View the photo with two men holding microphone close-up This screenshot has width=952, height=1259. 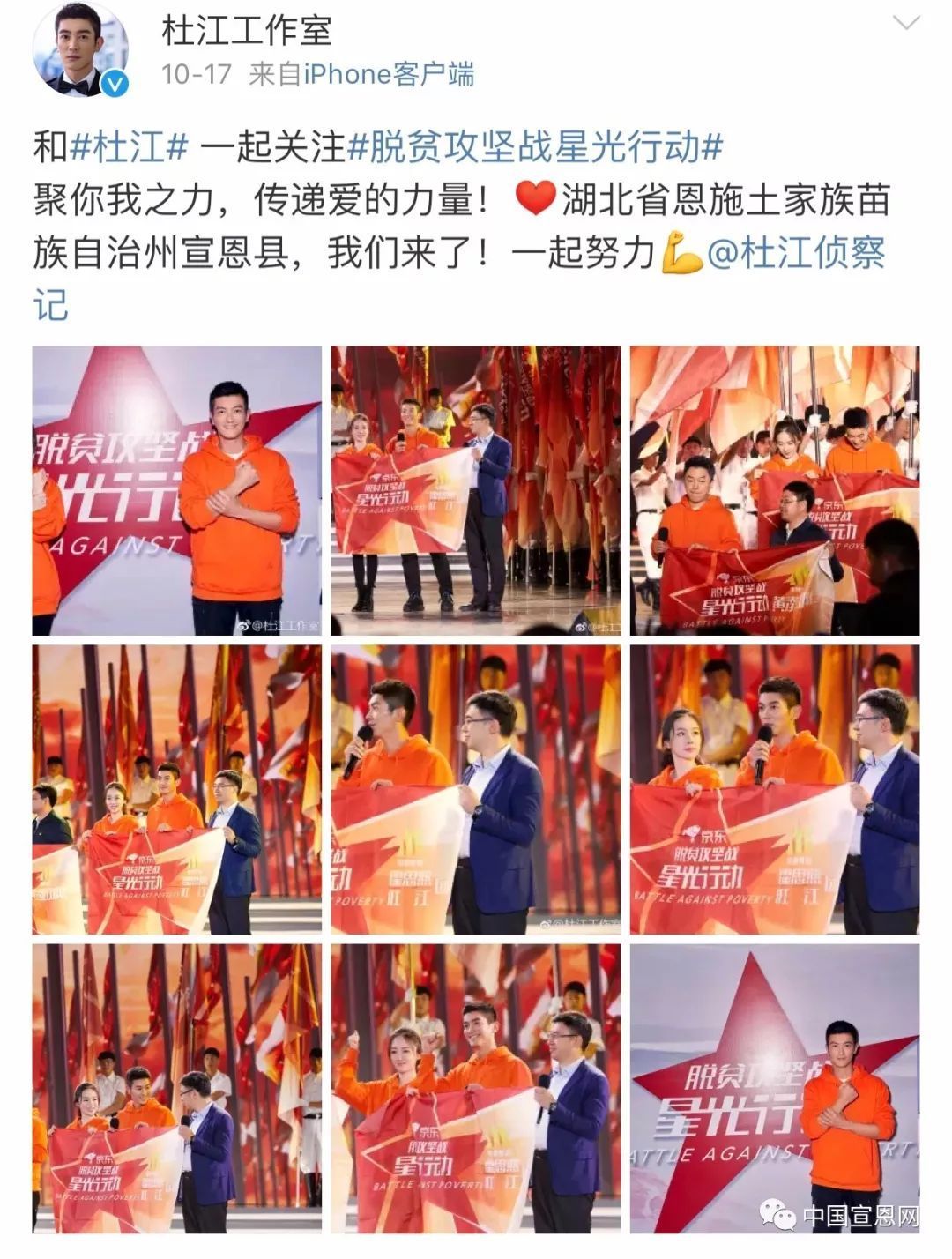476,789
